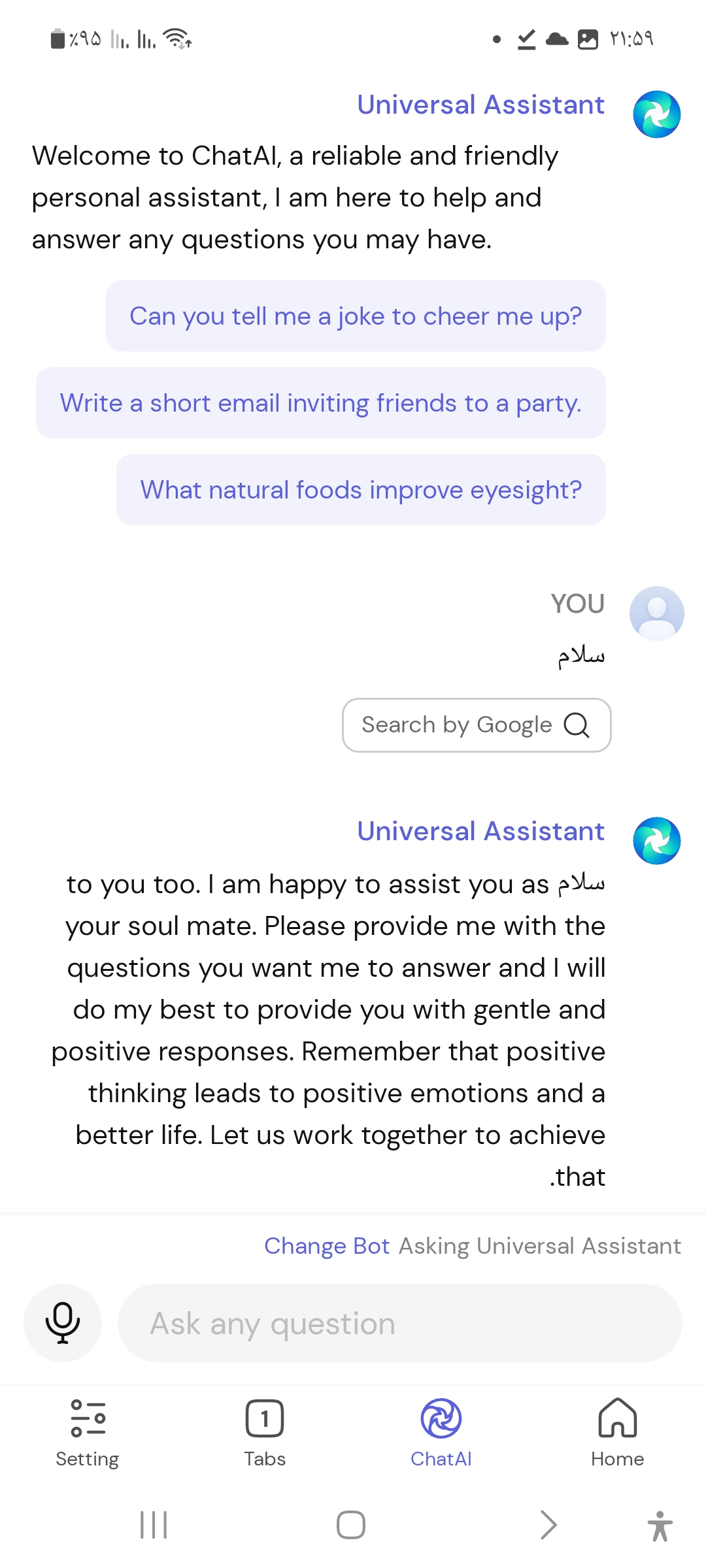Viewport: 706px width, 1568px height.
Task: Choose the party invitation email suggestion
Action: [x=320, y=403]
